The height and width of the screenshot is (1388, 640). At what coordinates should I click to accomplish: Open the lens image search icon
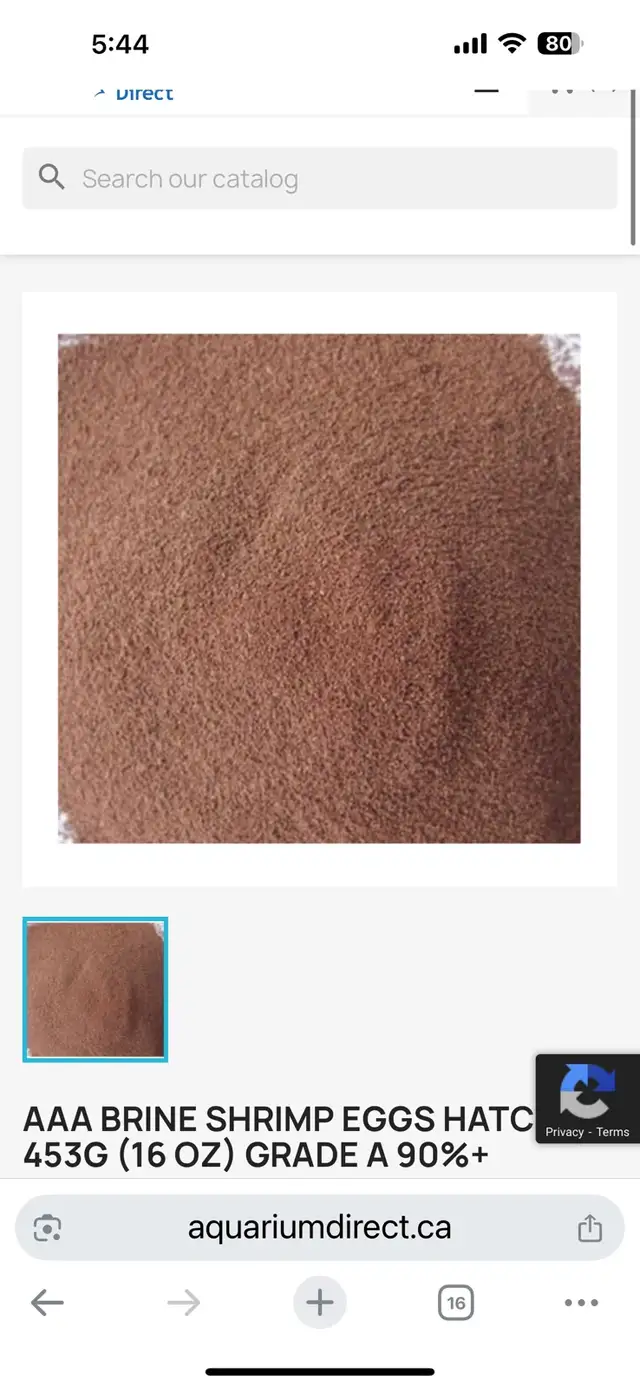(x=48, y=1228)
